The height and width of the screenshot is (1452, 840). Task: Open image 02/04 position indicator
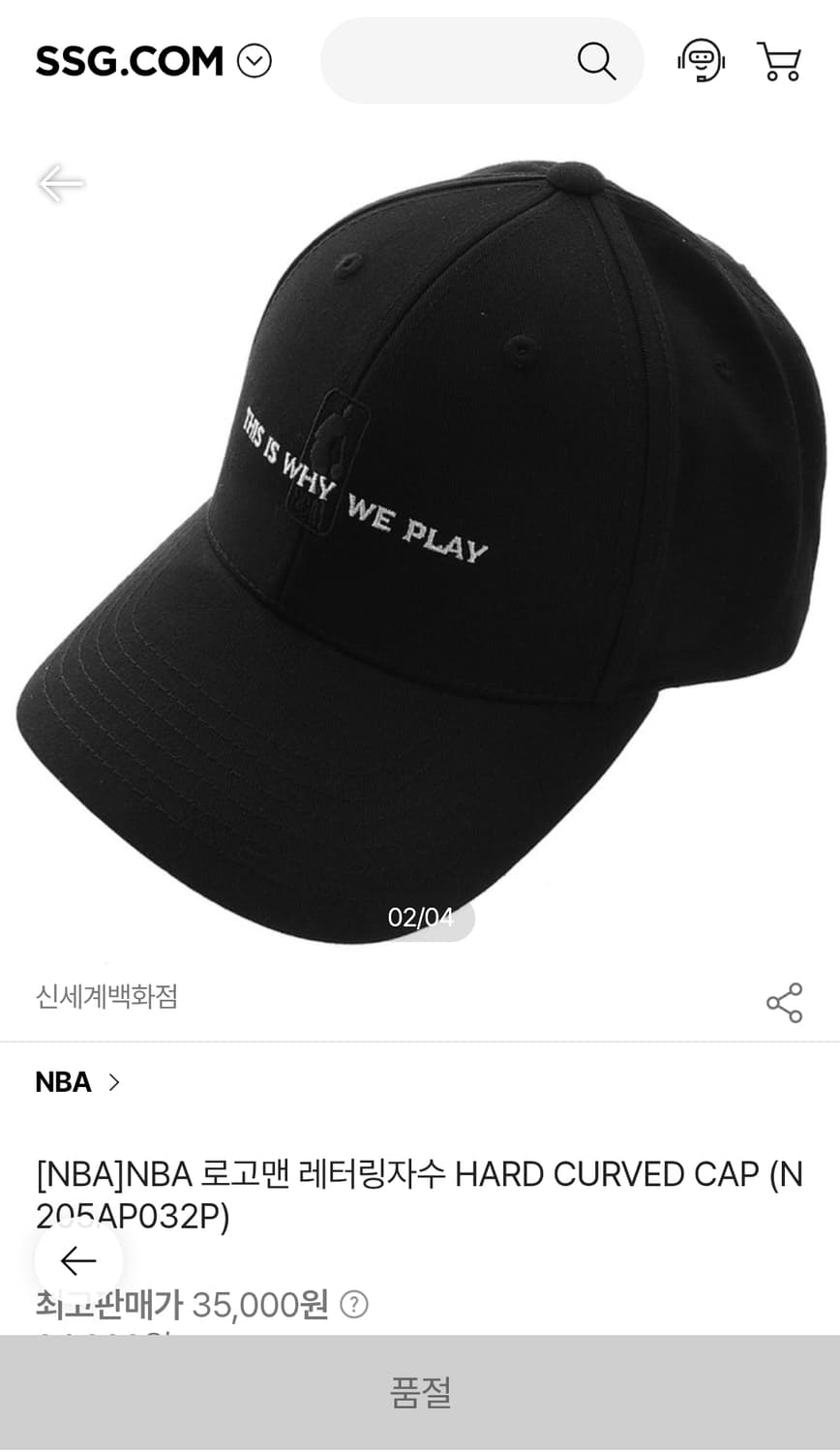click(421, 918)
